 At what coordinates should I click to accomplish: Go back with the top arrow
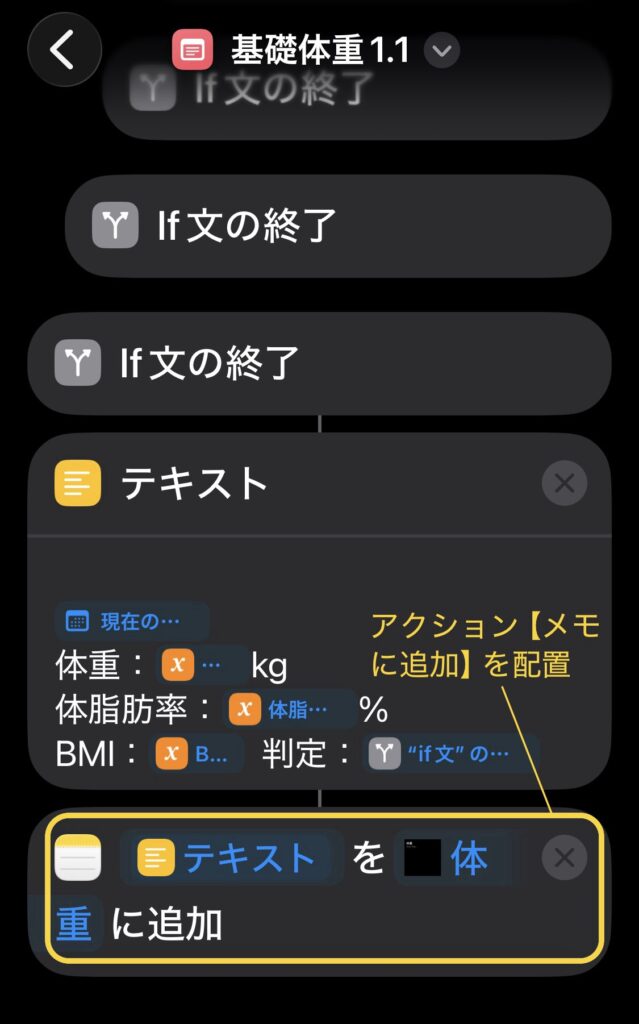point(64,49)
